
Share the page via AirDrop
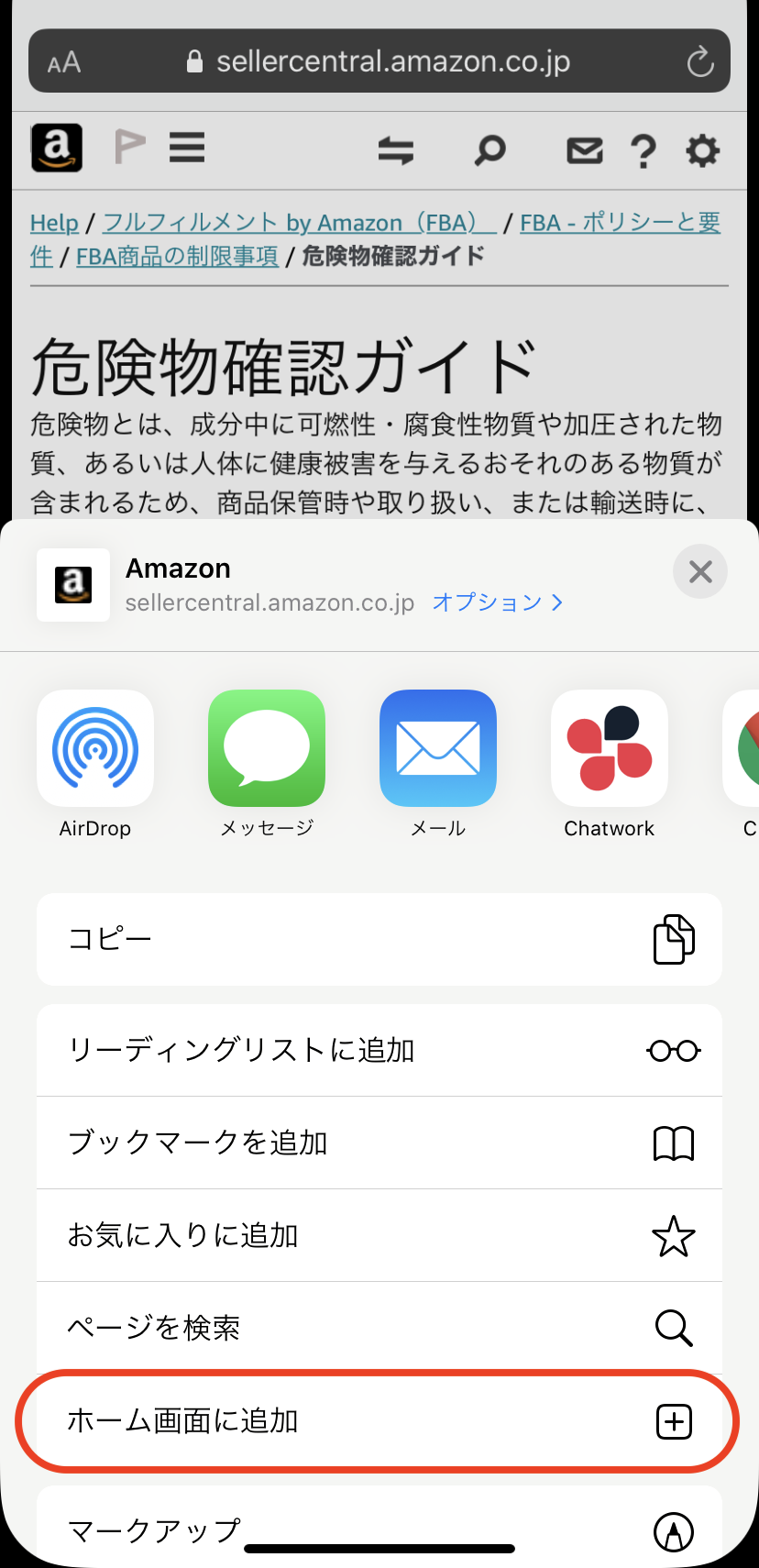click(x=95, y=748)
